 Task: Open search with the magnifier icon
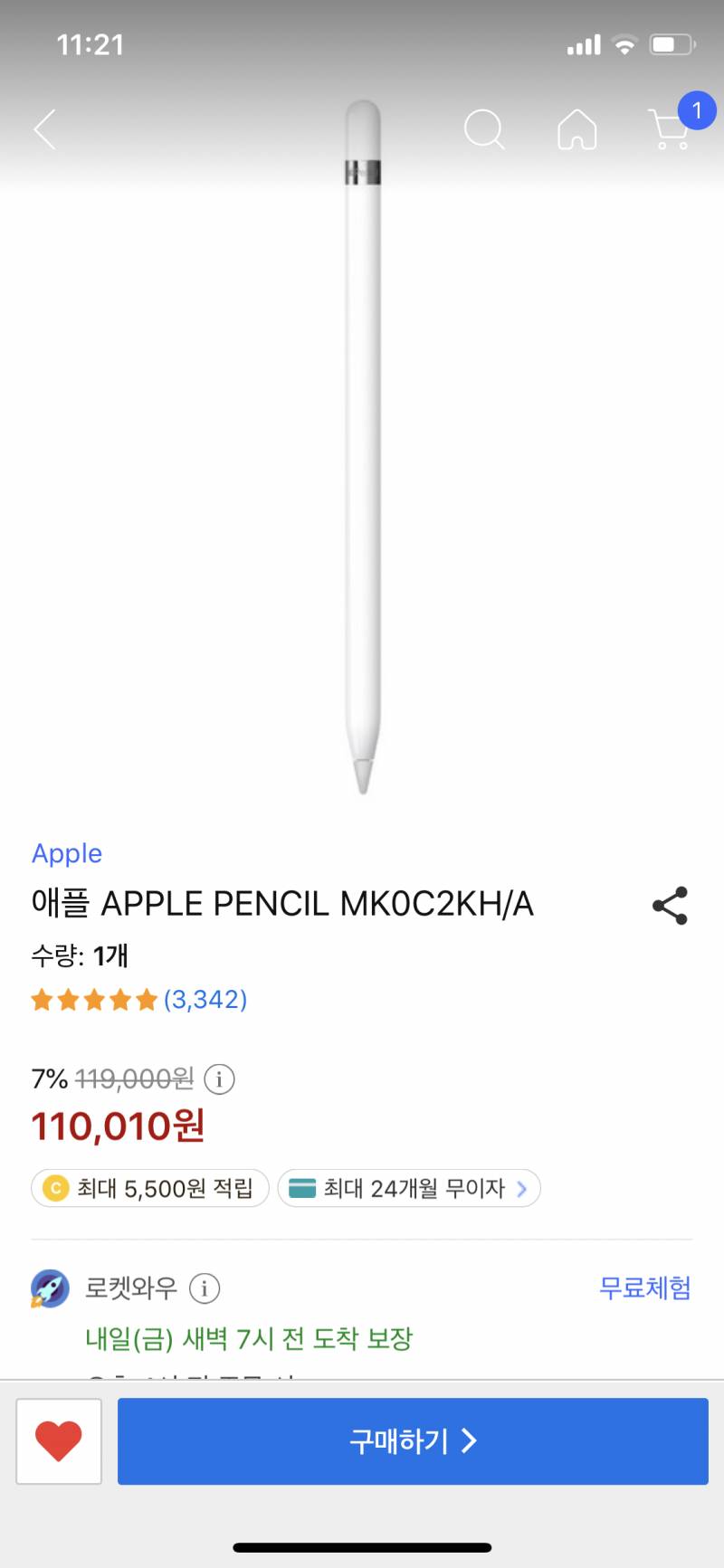[484, 129]
